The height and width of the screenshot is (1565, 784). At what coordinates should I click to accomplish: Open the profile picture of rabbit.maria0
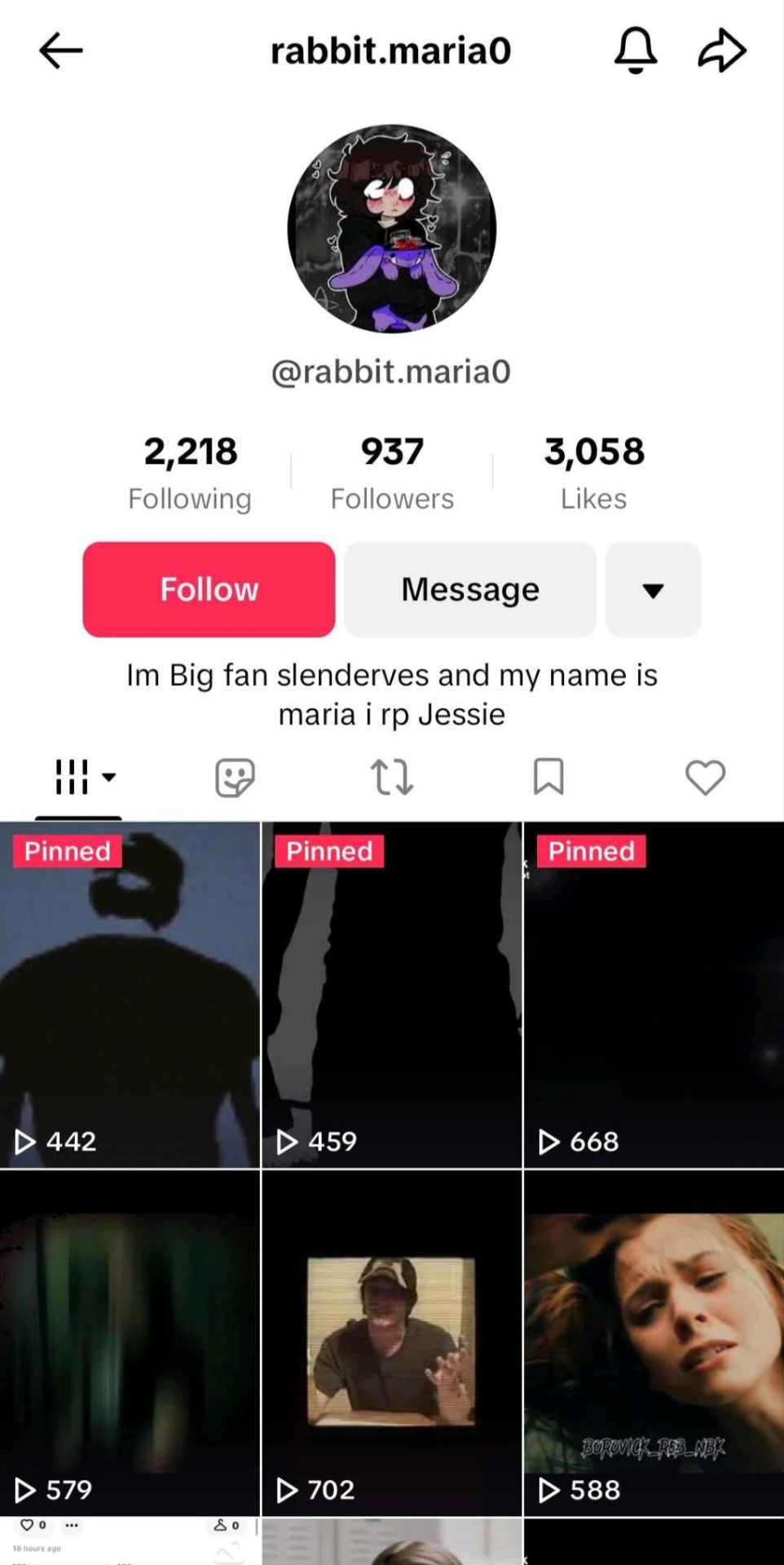click(x=392, y=229)
